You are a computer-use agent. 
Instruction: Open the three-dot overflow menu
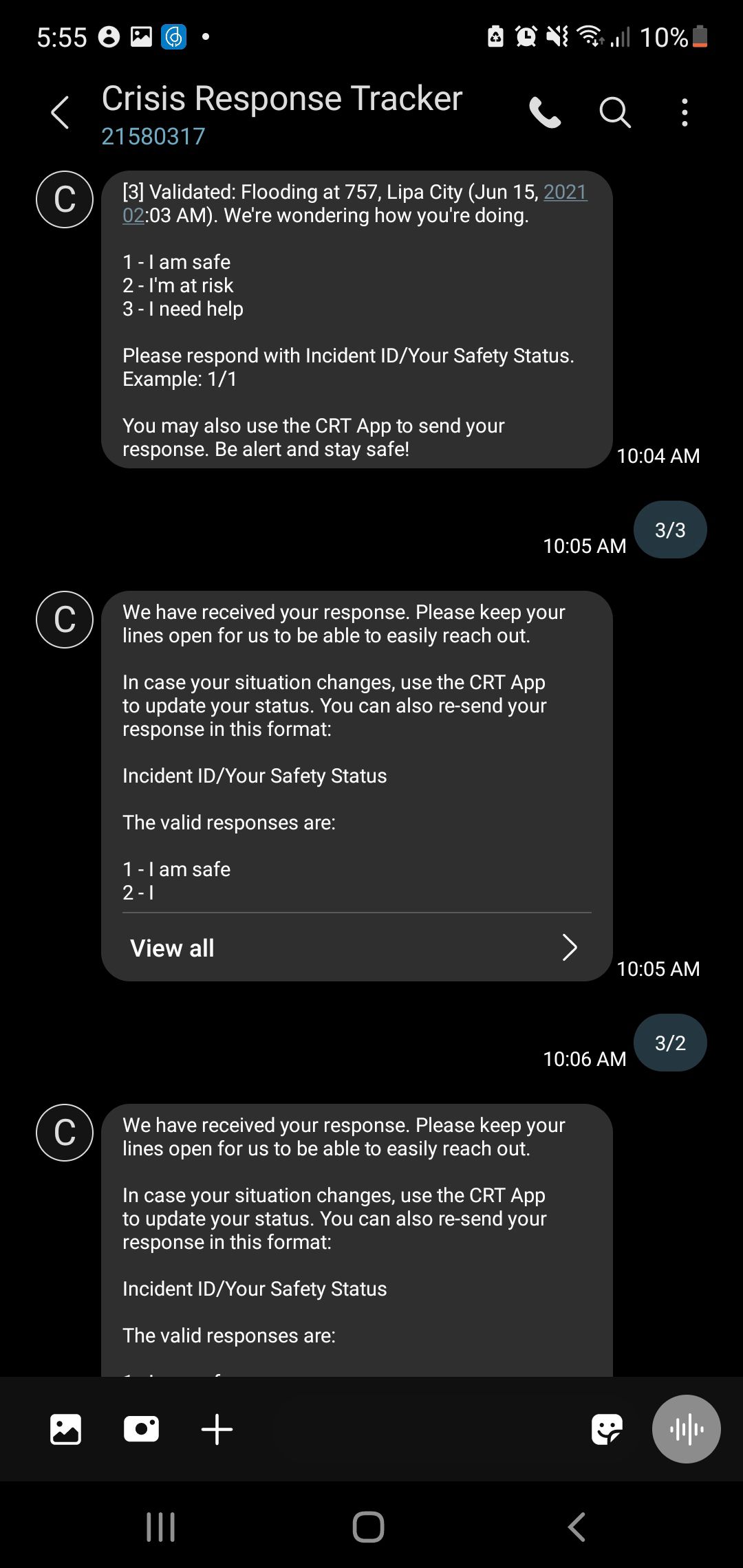tap(684, 112)
